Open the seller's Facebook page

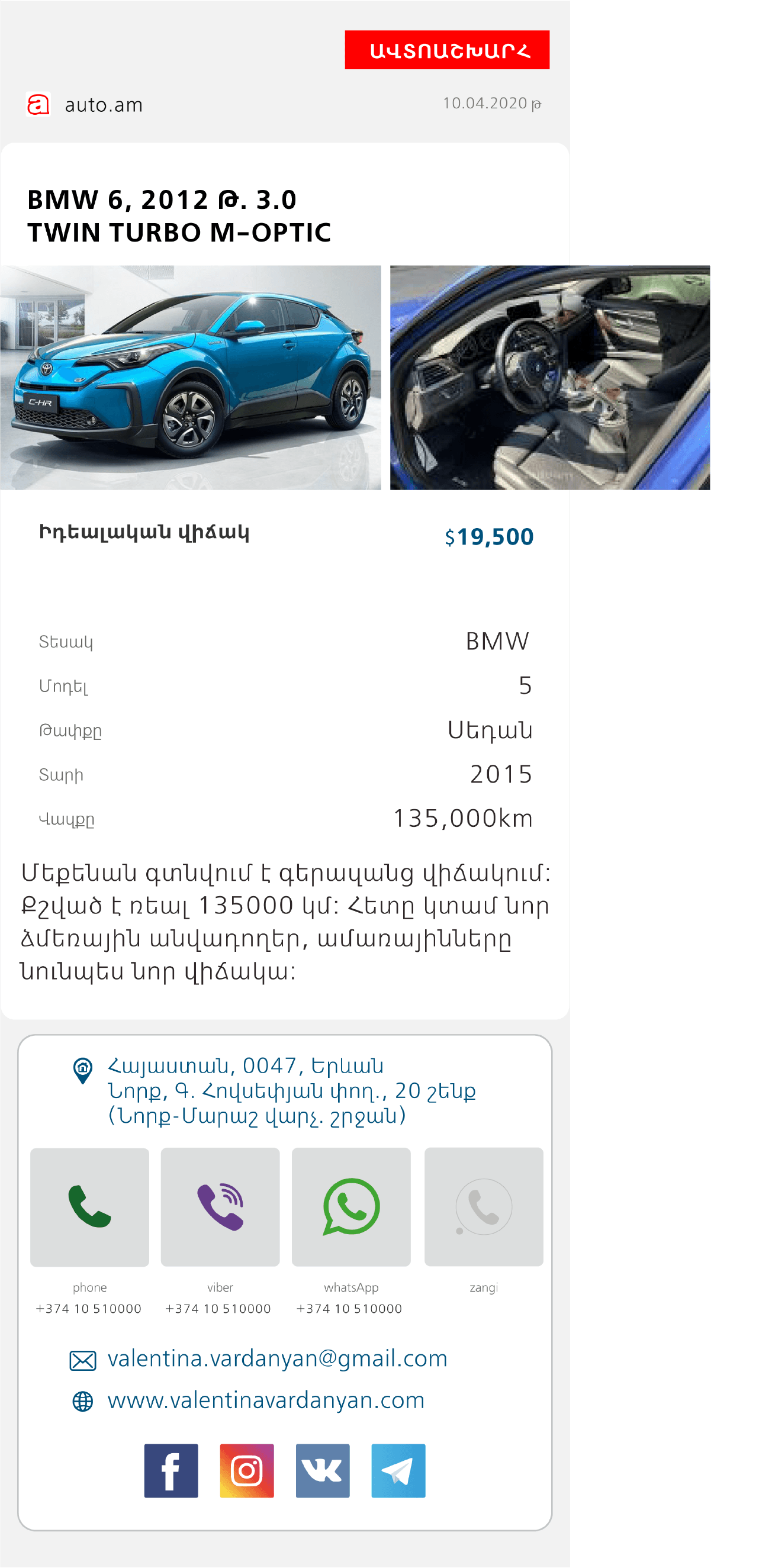171,1470
